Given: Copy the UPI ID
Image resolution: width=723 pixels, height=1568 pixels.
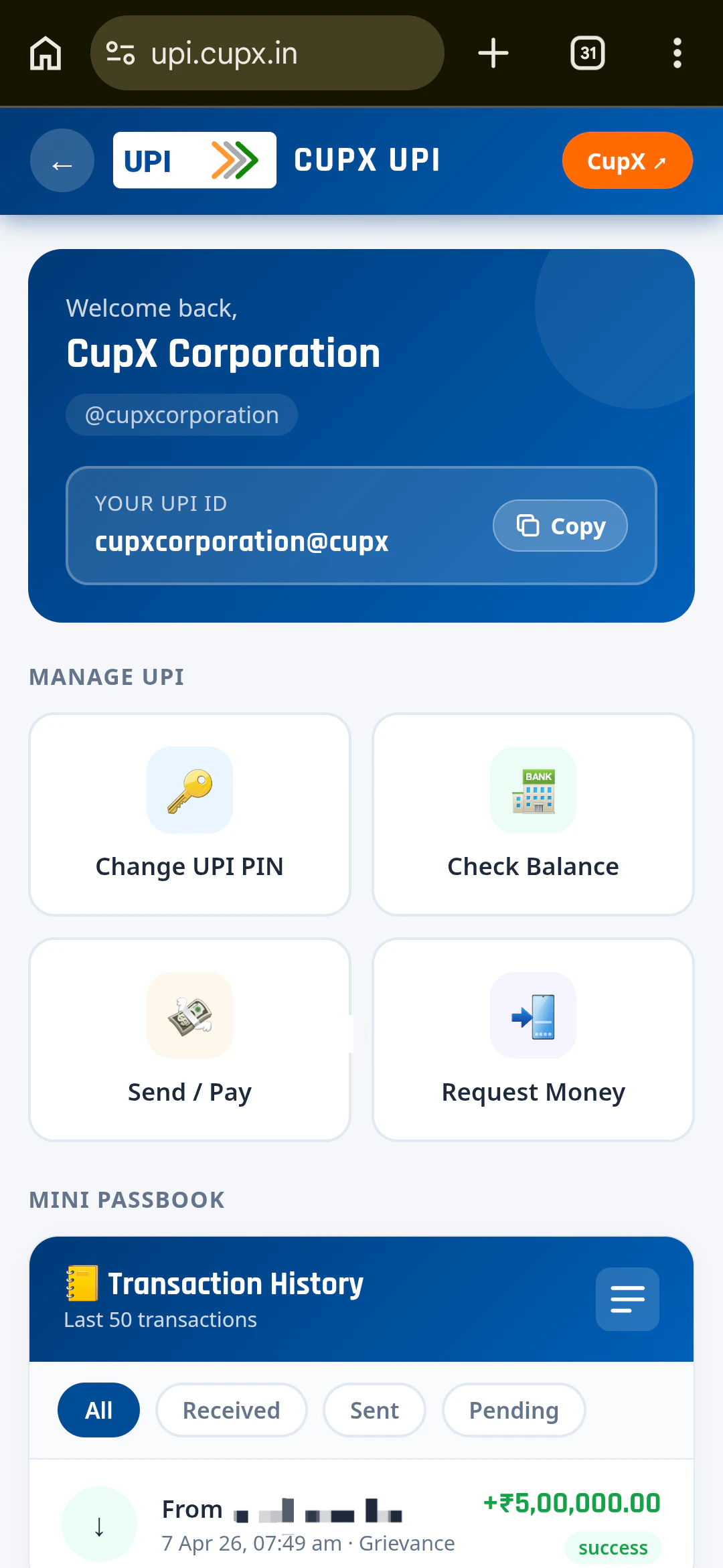Looking at the screenshot, I should pyautogui.click(x=560, y=526).
